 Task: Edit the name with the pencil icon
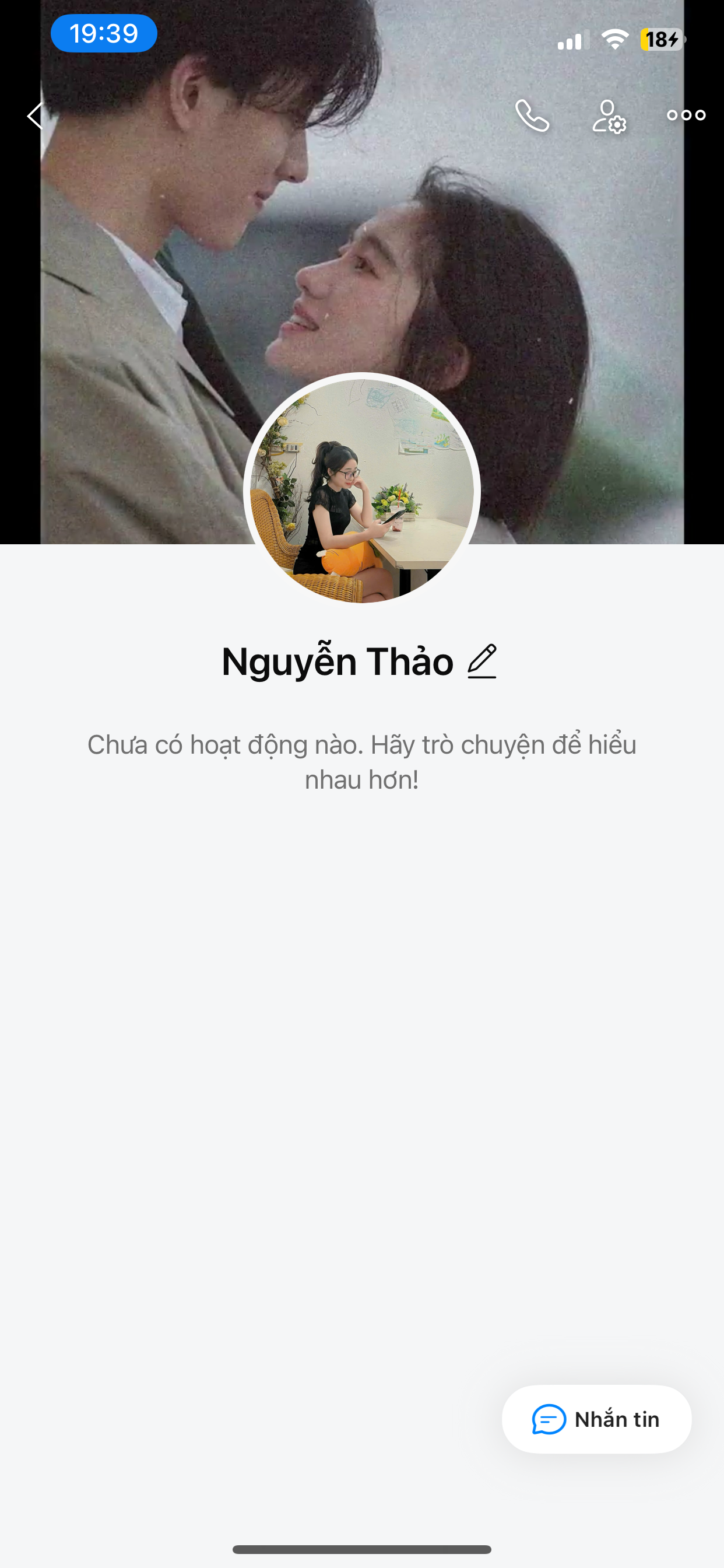coord(482,661)
